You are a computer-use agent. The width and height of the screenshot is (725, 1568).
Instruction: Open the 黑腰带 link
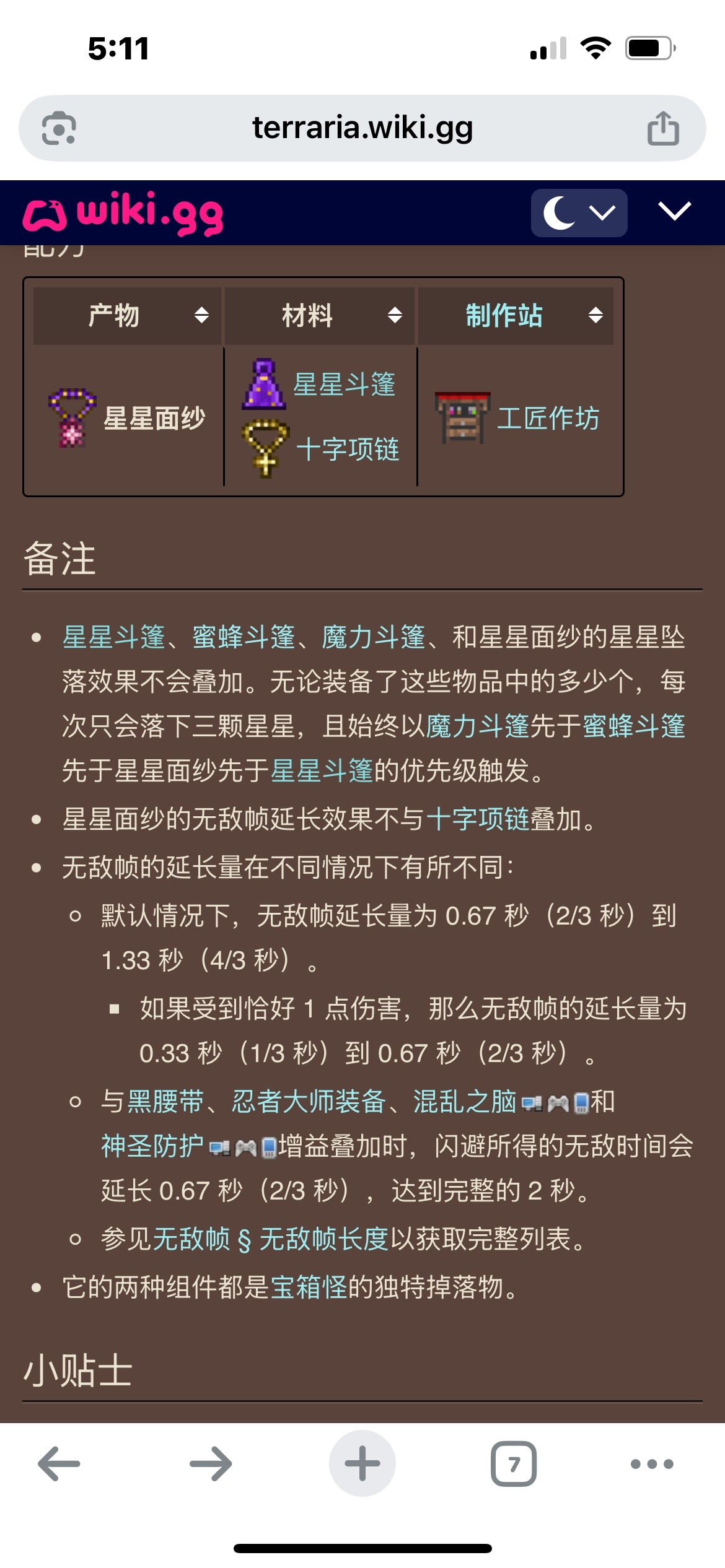(x=165, y=1102)
